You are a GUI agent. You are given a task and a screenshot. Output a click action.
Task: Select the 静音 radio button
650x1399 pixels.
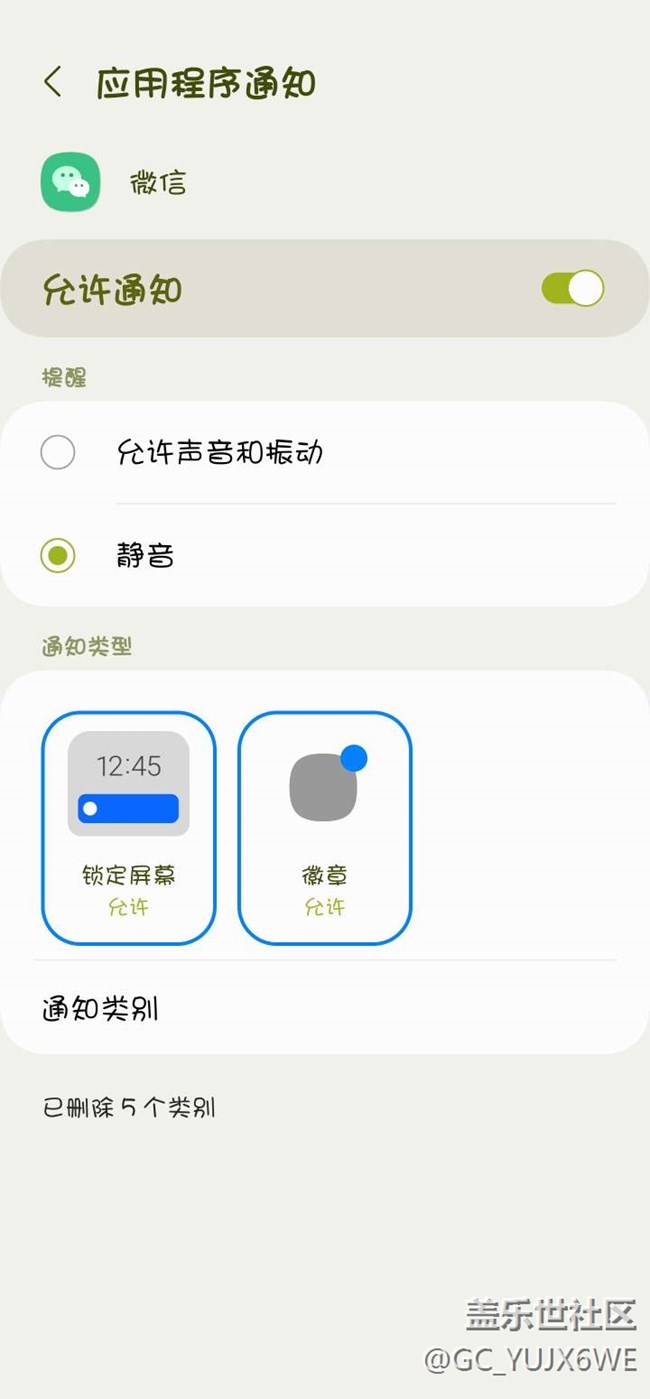[x=58, y=555]
